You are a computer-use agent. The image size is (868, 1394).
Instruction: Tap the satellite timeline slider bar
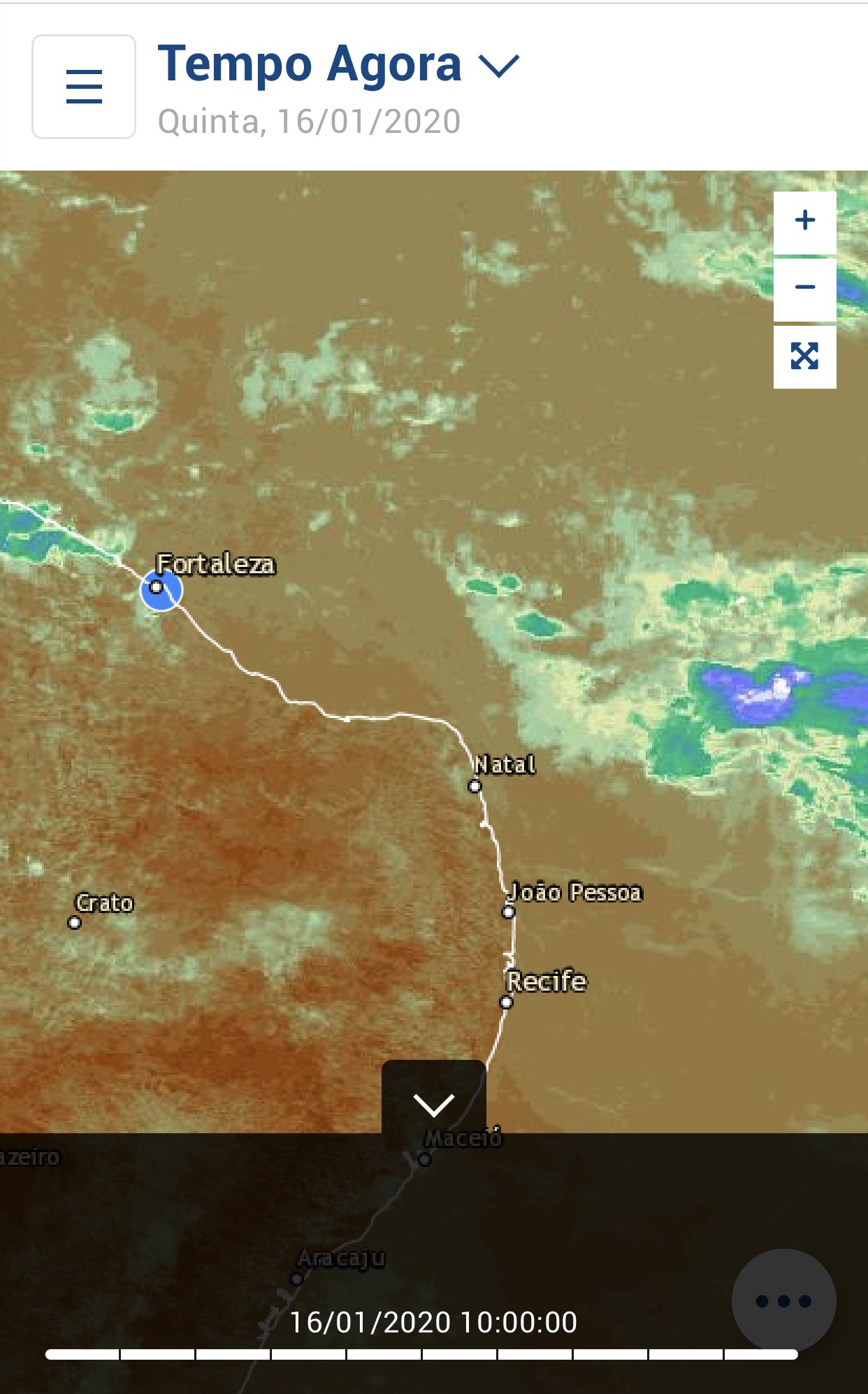(x=421, y=1354)
